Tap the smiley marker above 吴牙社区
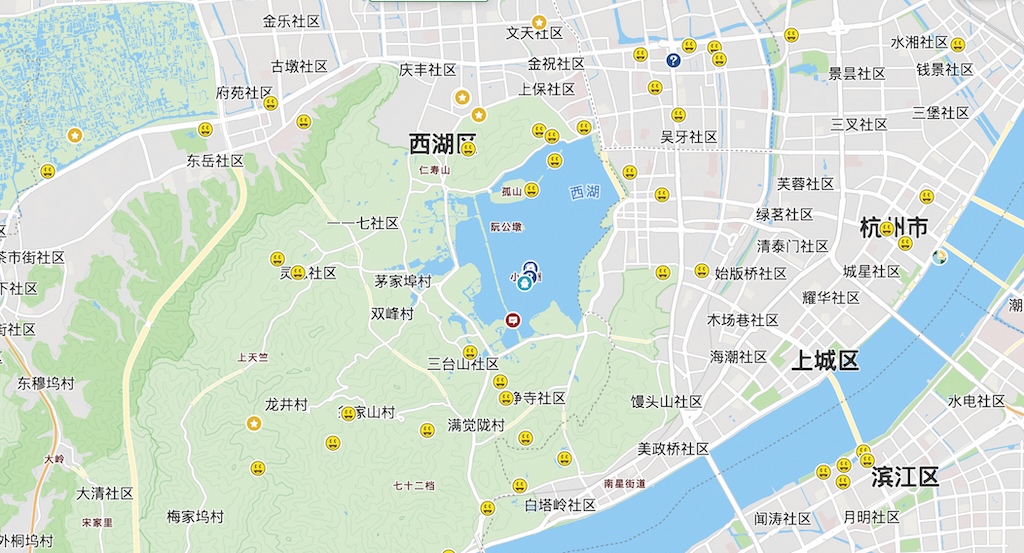Screen dimensions: 1024x553 (x=678, y=114)
